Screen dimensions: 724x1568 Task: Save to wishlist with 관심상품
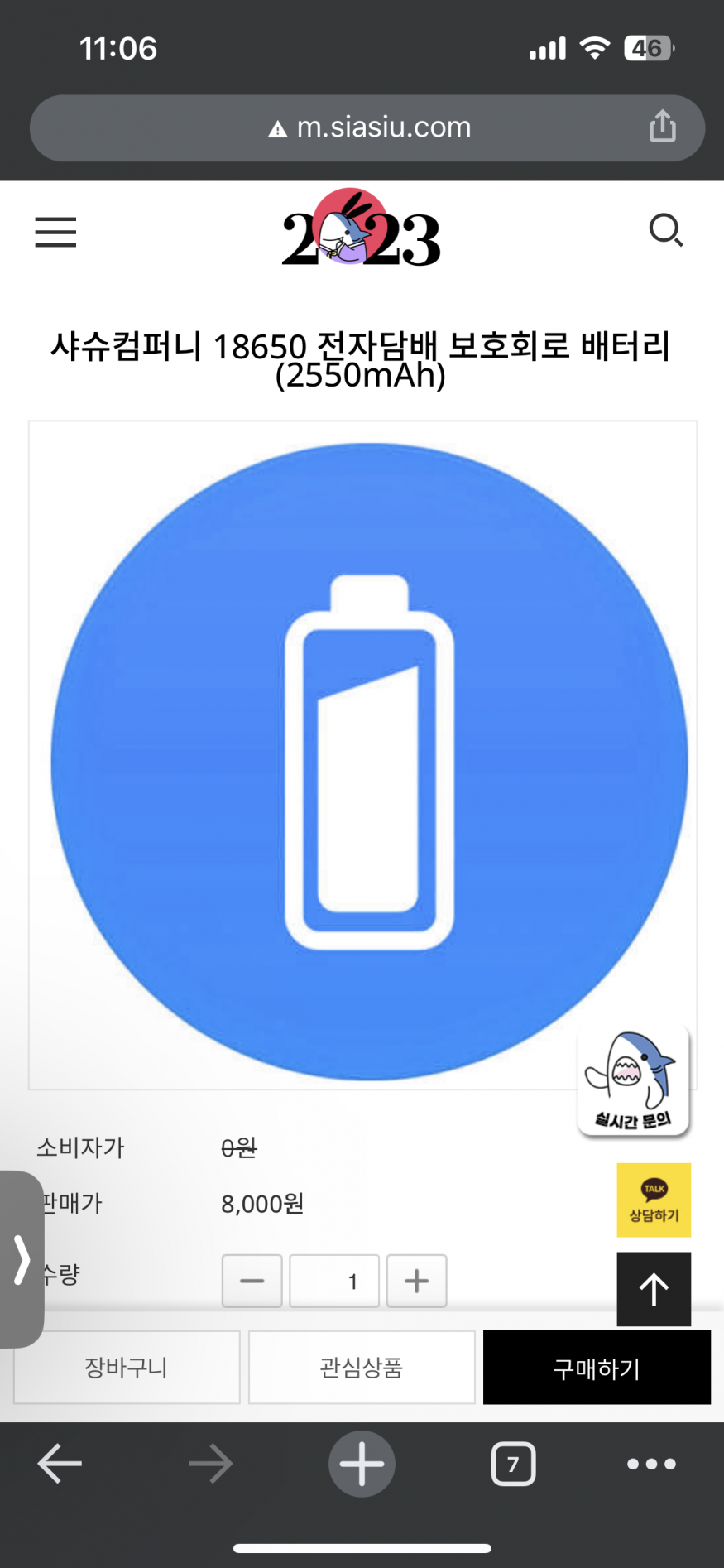362,1367
